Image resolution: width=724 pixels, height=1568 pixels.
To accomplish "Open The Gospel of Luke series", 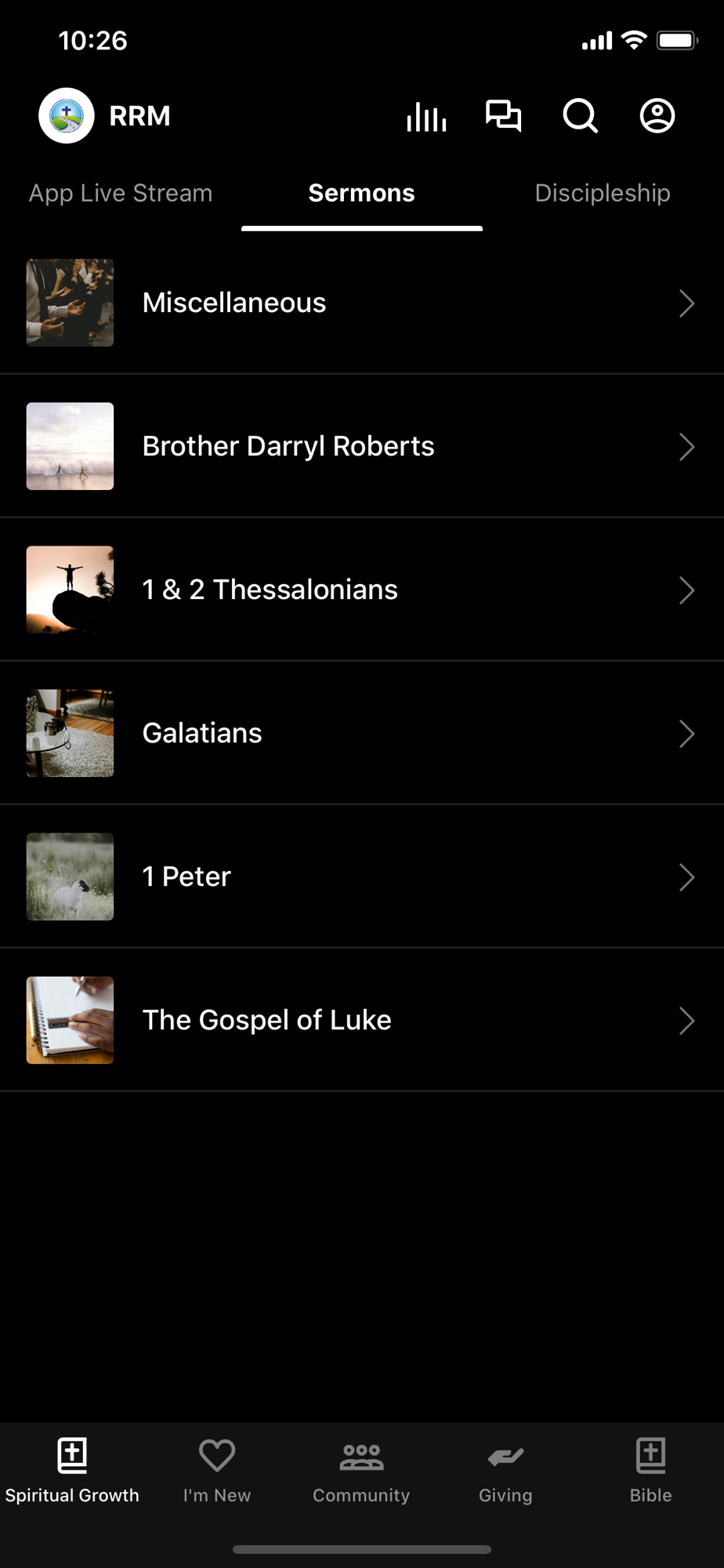I will pos(362,1020).
